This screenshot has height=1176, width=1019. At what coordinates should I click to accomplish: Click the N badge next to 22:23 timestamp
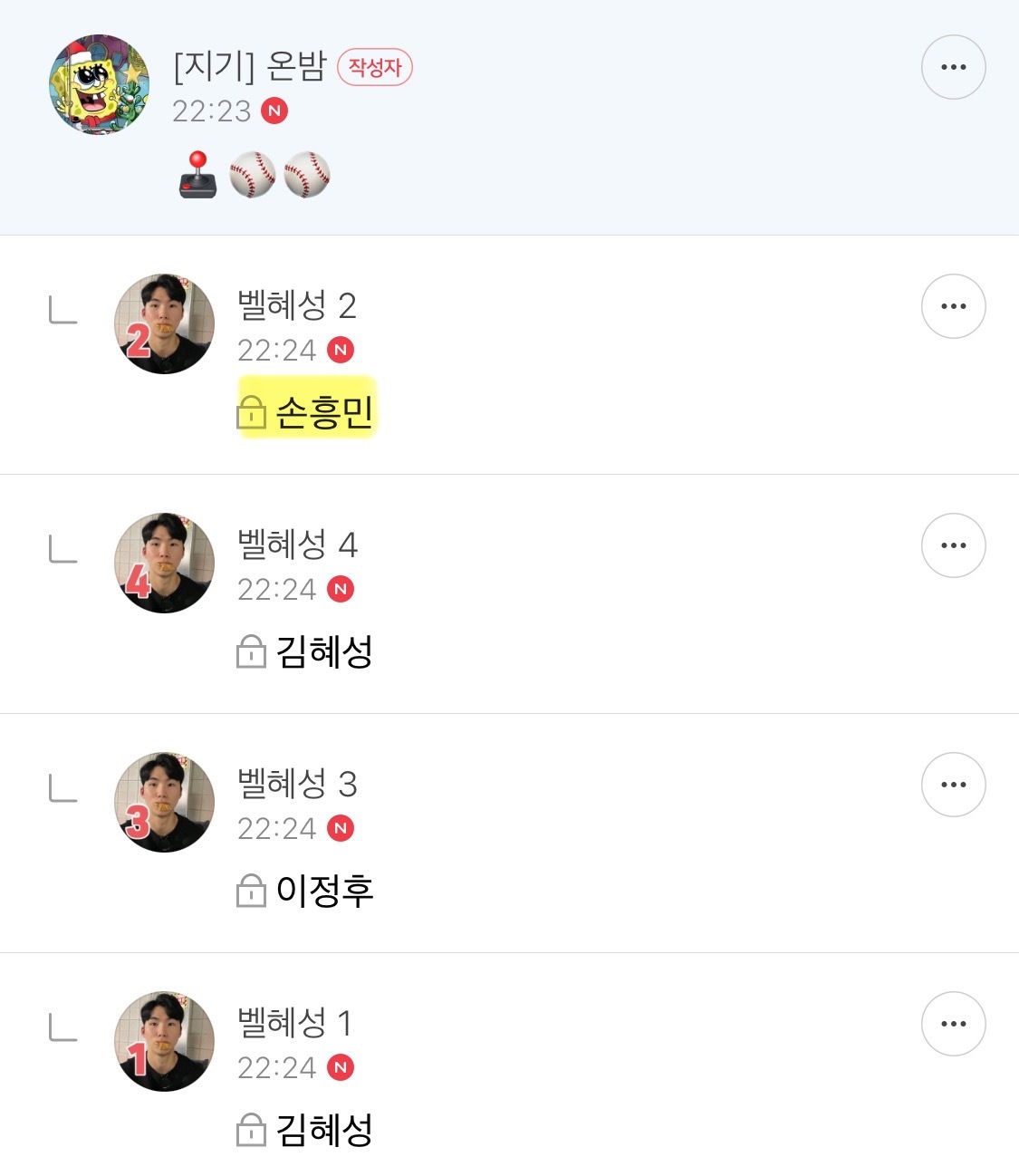click(x=276, y=109)
